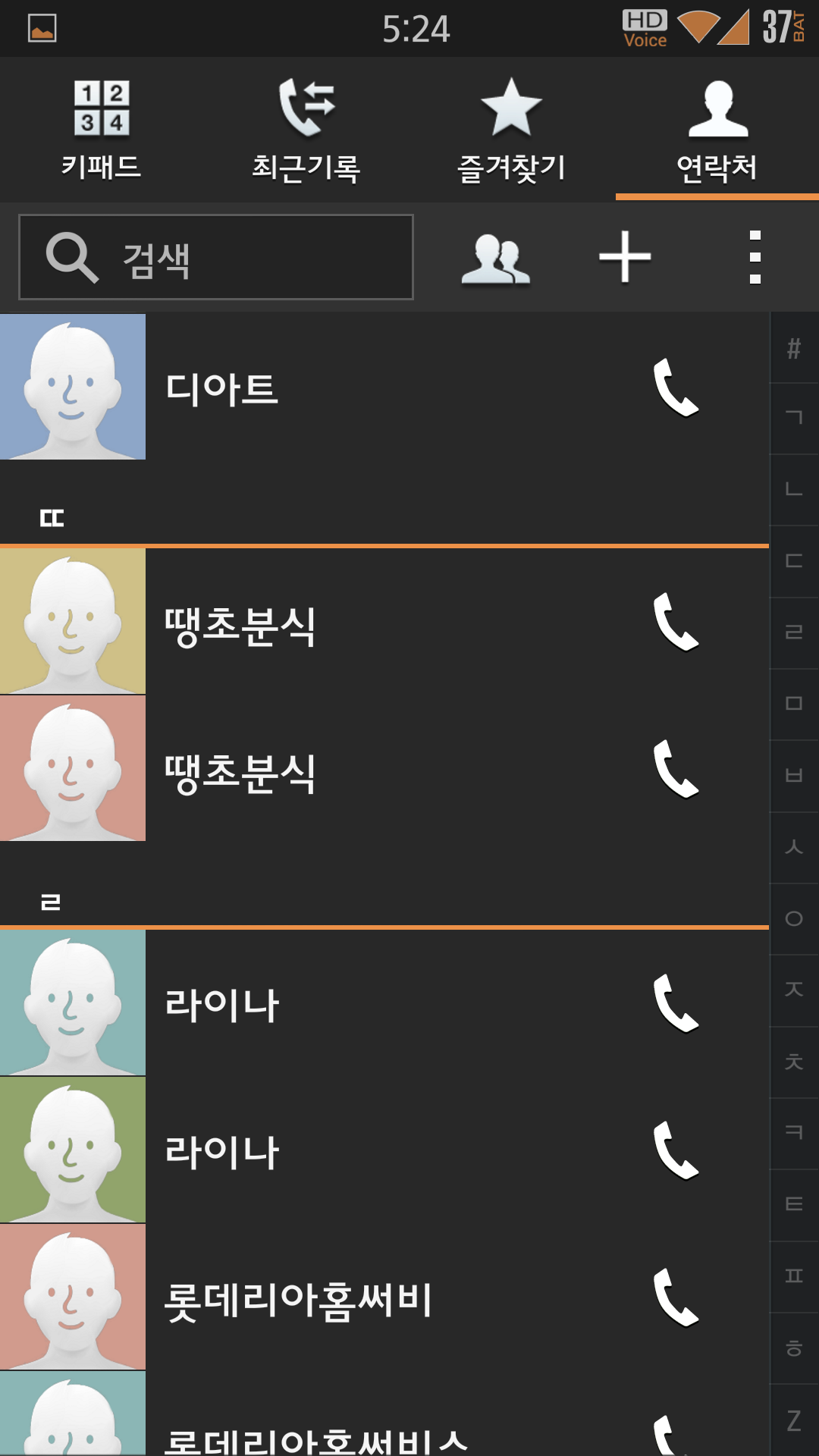Switch to the 키패드 tab
Screen dimensions: 819x1456
pyautogui.click(x=102, y=130)
